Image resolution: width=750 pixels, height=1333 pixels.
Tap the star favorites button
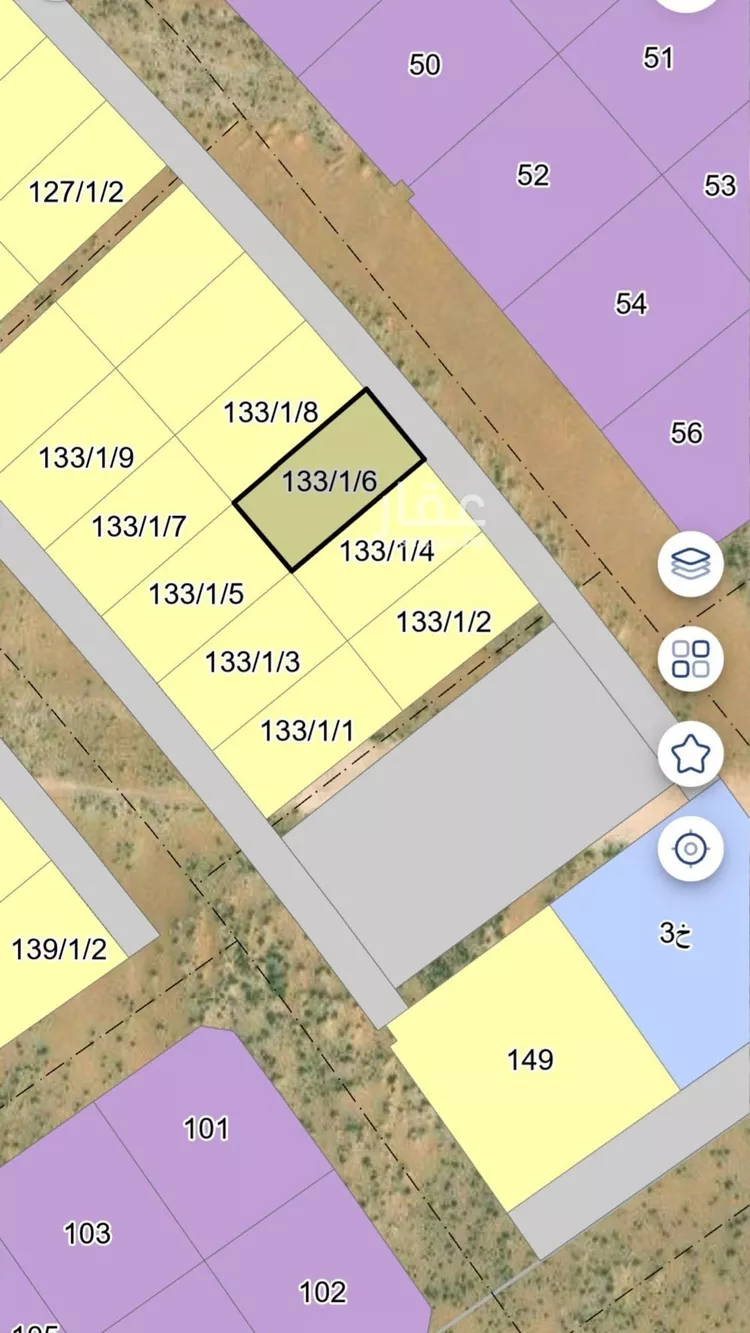691,754
